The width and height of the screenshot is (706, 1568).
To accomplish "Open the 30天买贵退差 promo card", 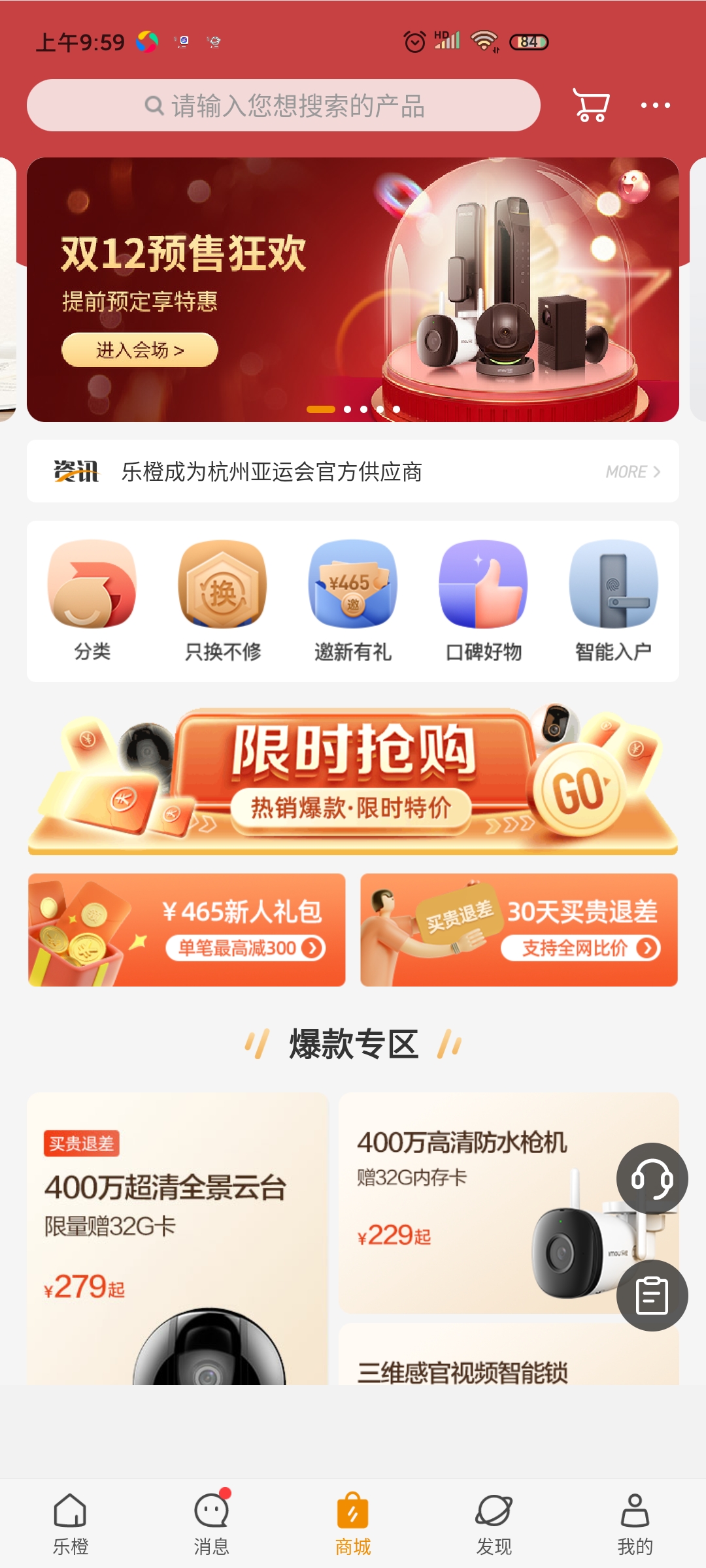I will point(519,930).
